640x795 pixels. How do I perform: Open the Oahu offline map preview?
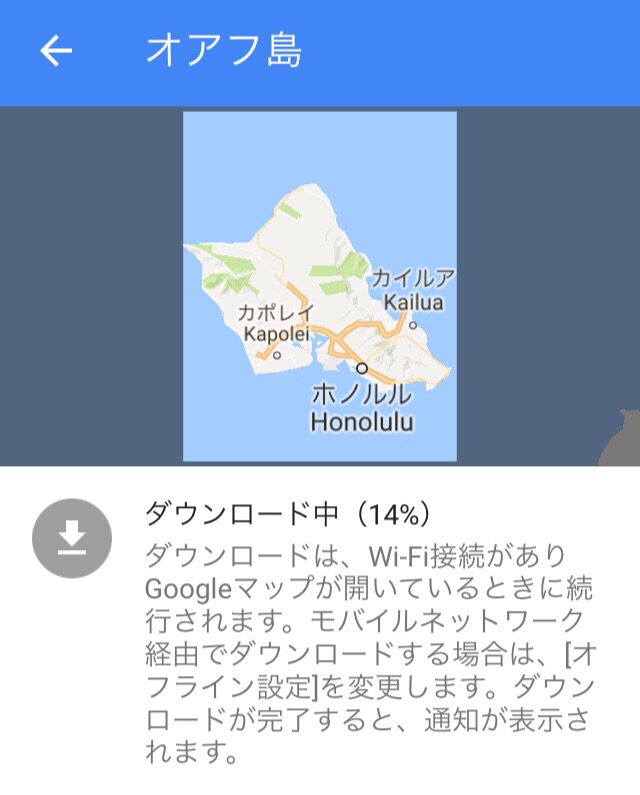click(320, 286)
